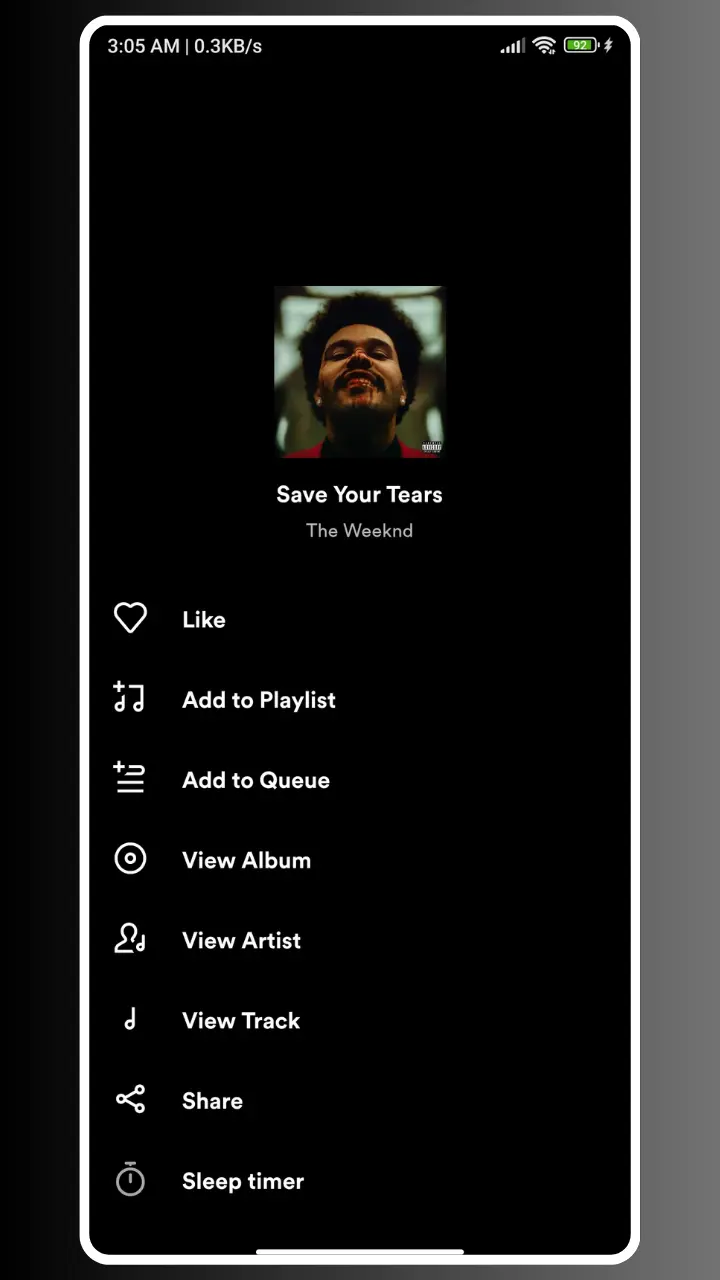Viewport: 720px width, 1280px height.
Task: Open View Artist for The Weeknd
Action: click(241, 940)
